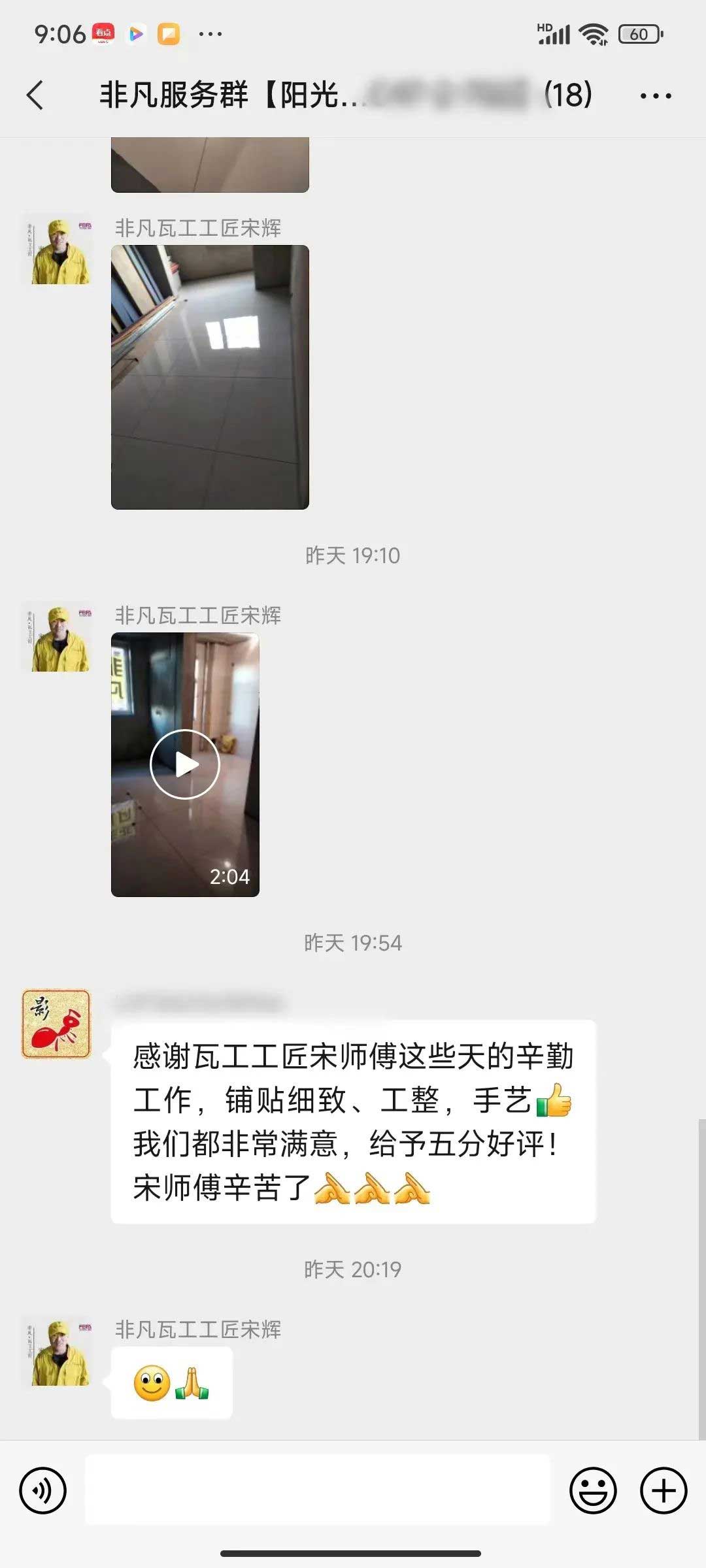Switch to voice message input
This screenshot has width=706, height=1568.
click(x=43, y=1491)
